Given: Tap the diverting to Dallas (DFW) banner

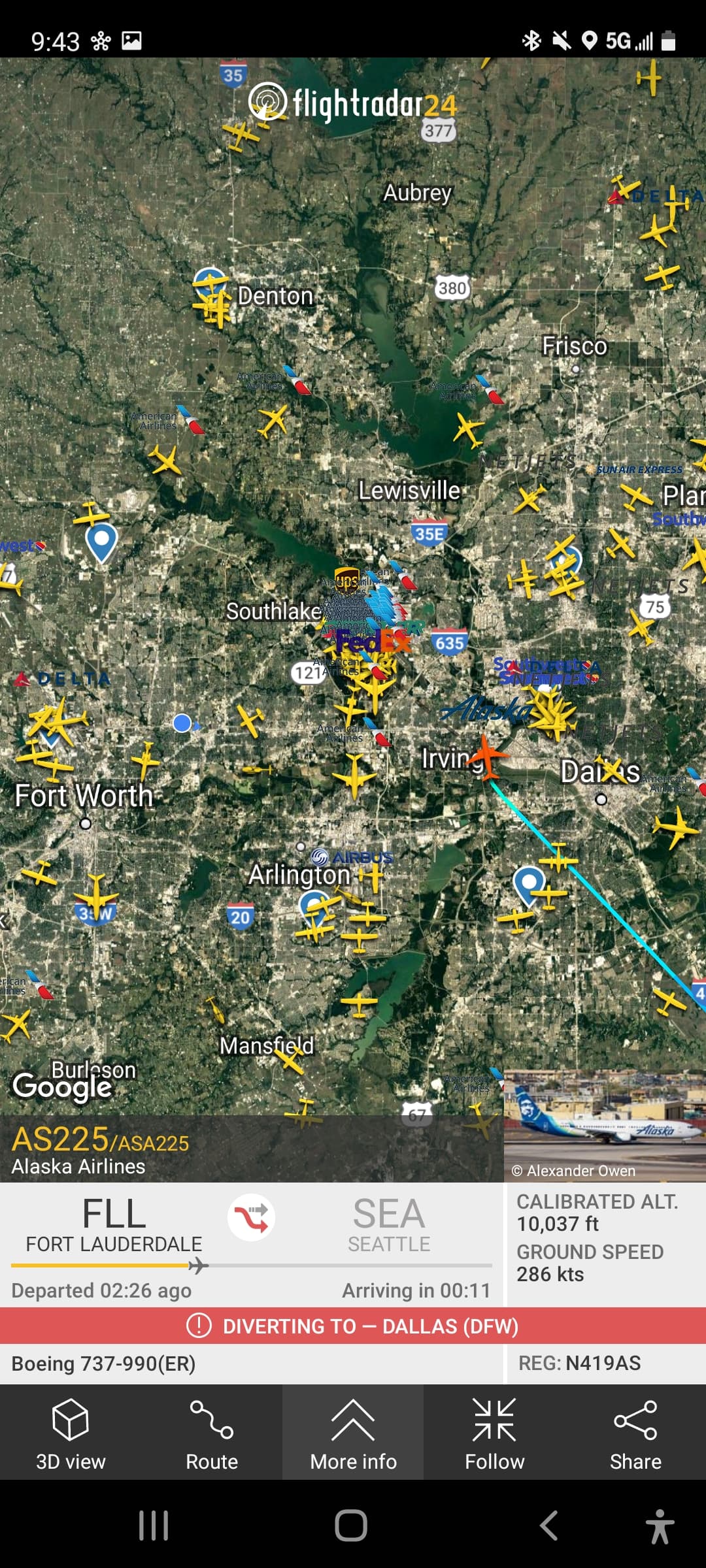Looking at the screenshot, I should (353, 1326).
